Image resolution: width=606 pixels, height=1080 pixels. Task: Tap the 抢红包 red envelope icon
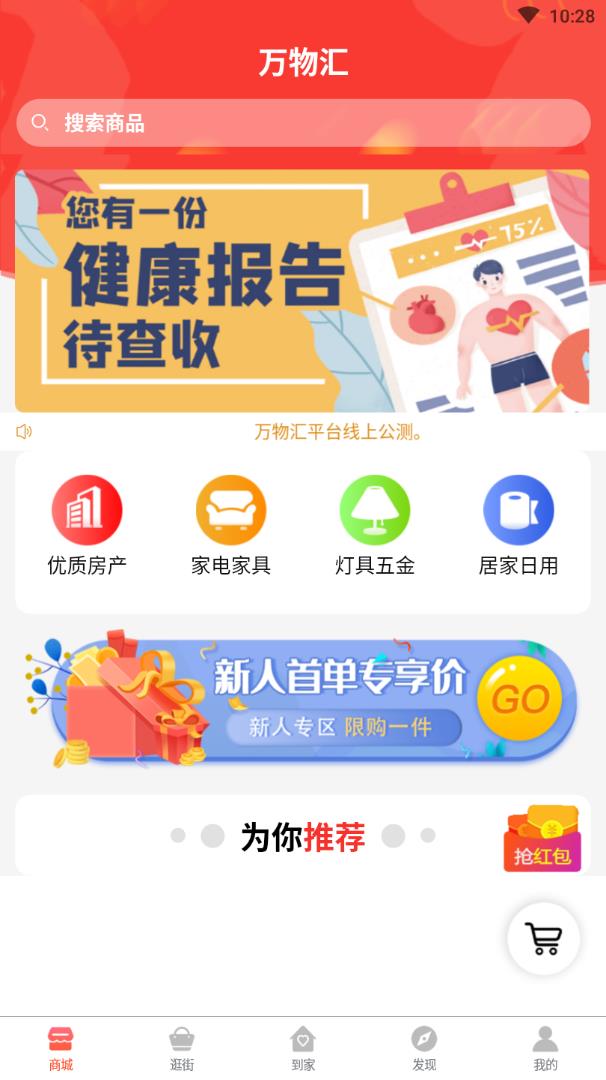point(542,838)
